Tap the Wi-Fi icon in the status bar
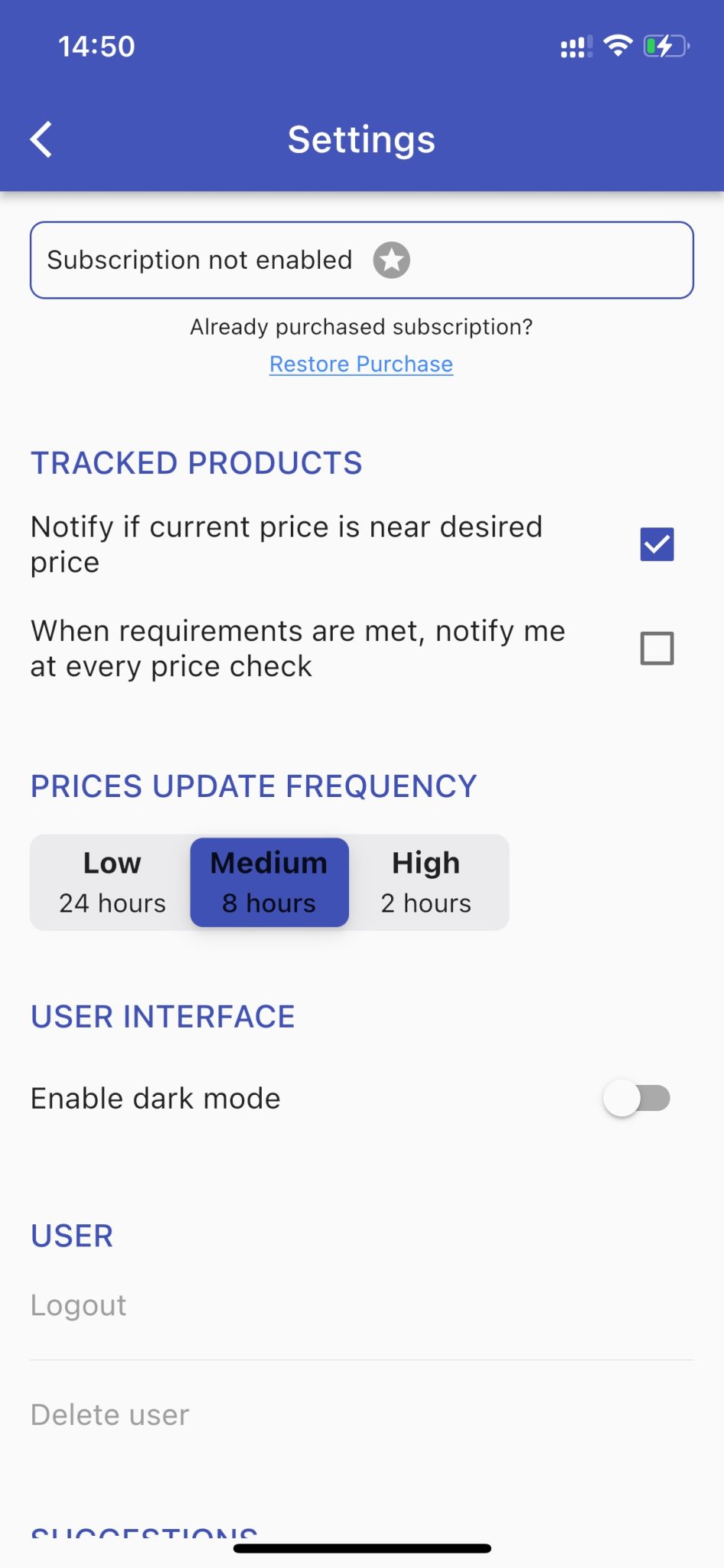The width and height of the screenshot is (724, 1568). coord(617,46)
